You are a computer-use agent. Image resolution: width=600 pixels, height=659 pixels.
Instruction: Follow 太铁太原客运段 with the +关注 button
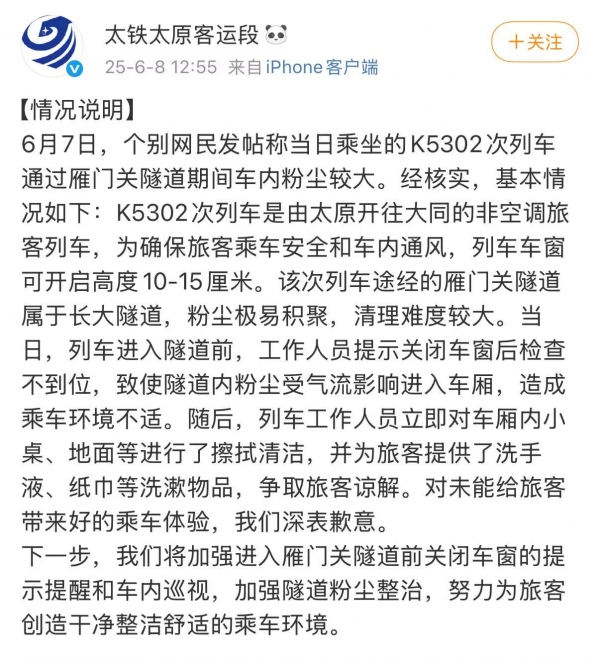535,42
